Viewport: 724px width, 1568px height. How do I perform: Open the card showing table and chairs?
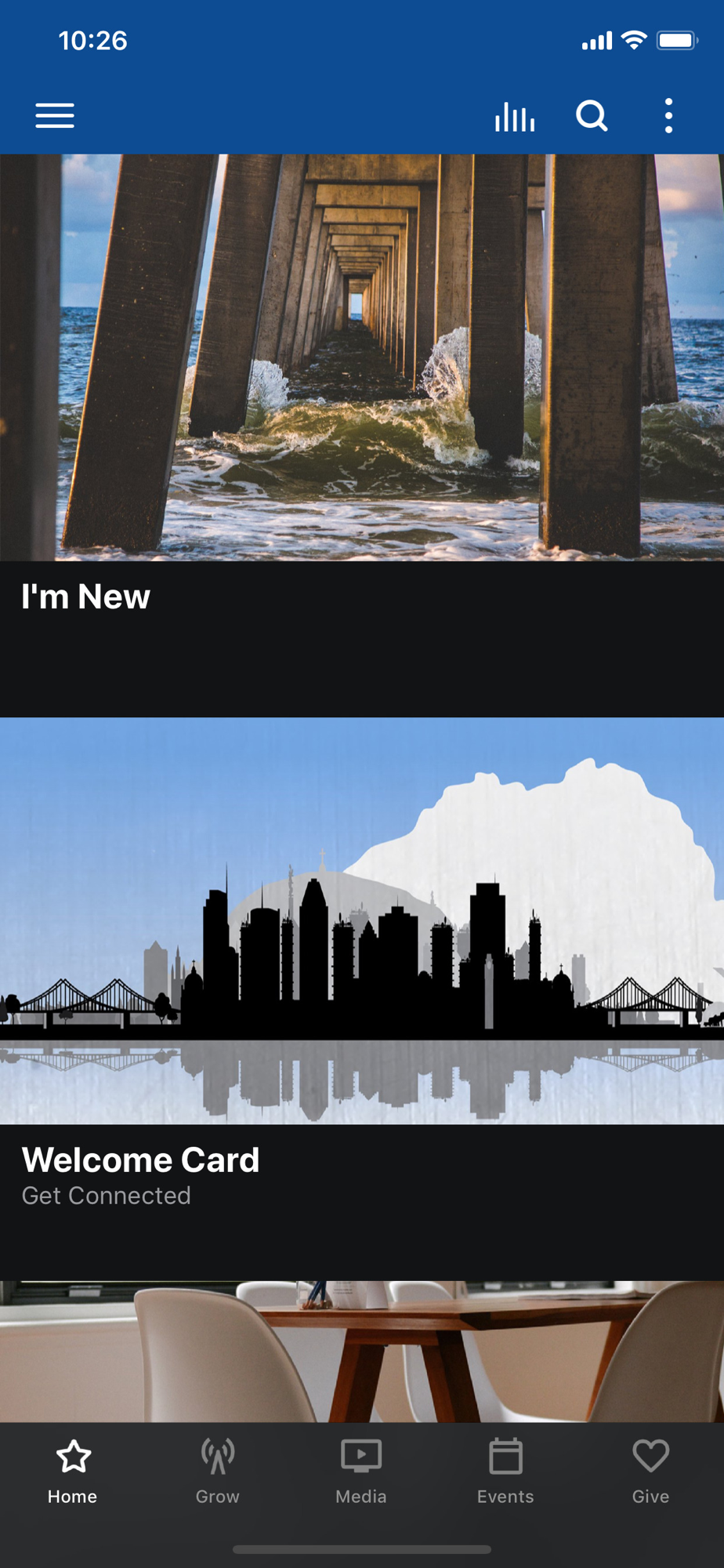coord(362,1351)
